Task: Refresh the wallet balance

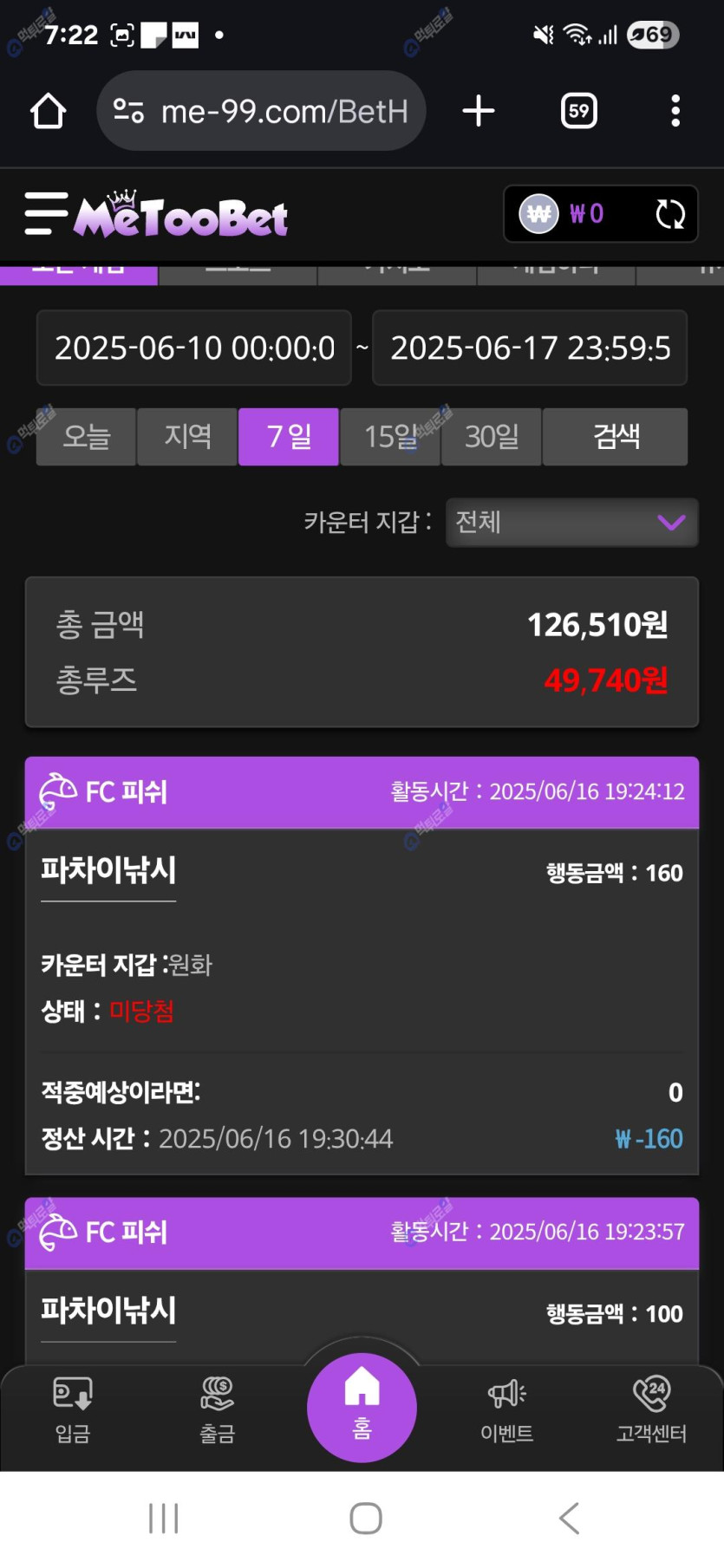Action: click(x=670, y=214)
